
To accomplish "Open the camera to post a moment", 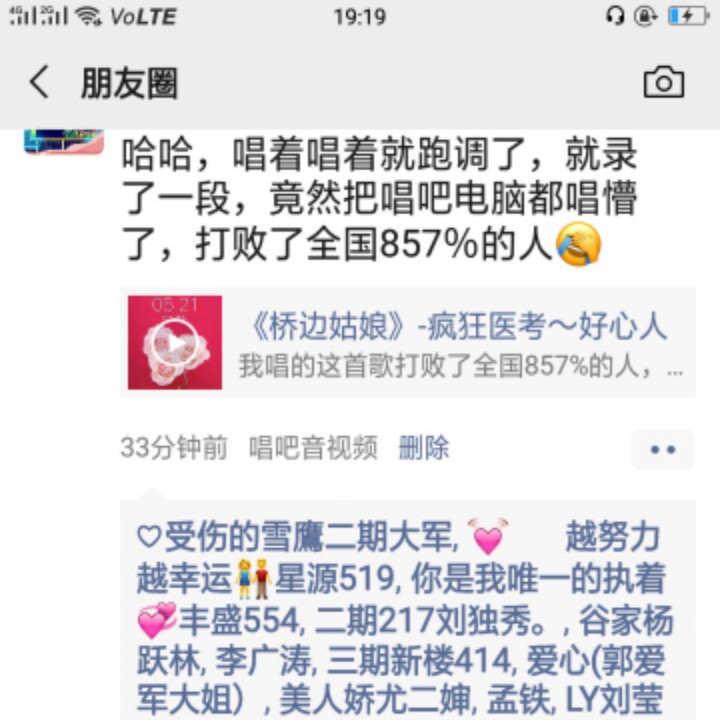I will pyautogui.click(x=663, y=82).
